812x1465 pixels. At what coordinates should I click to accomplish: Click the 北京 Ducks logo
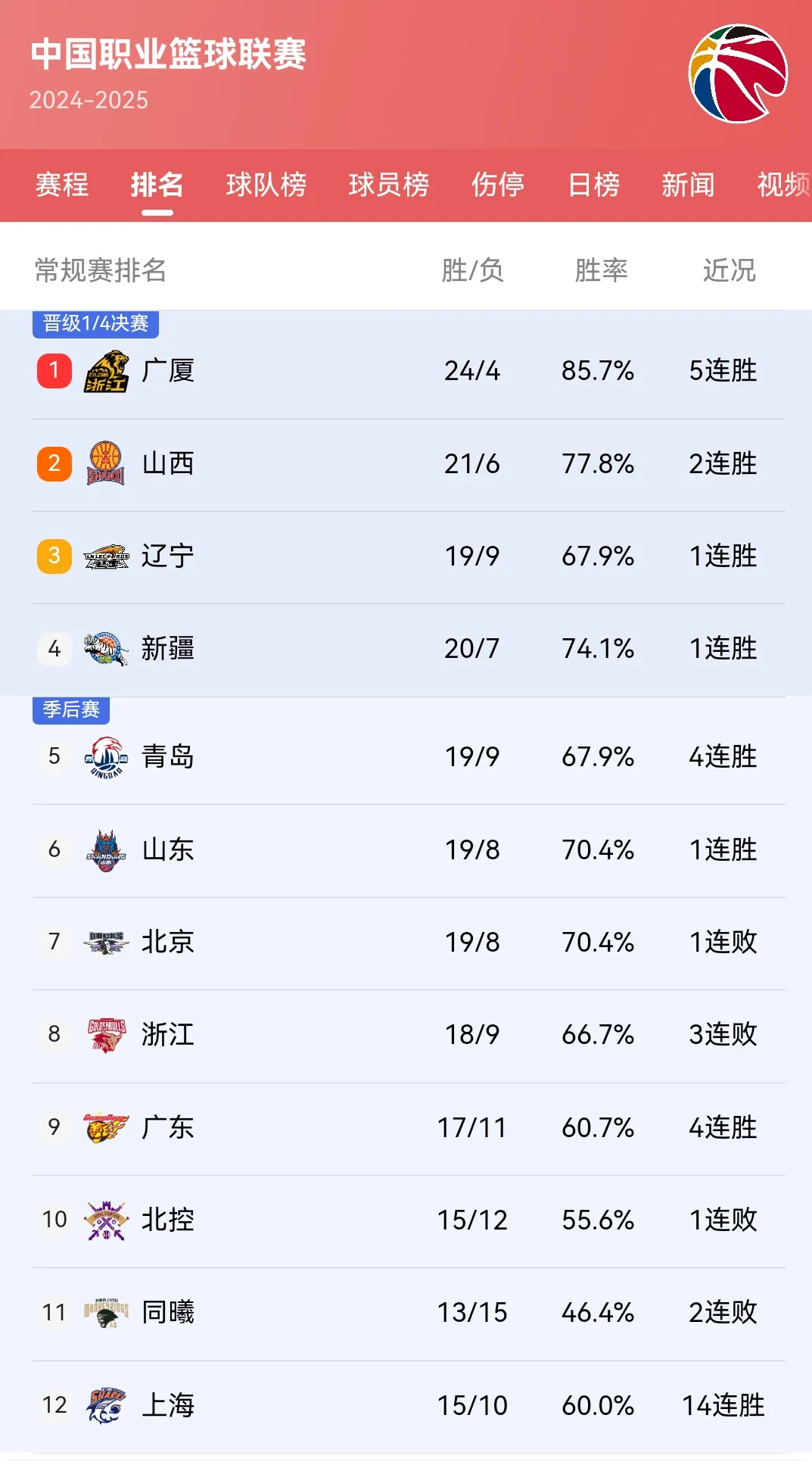coord(106,942)
